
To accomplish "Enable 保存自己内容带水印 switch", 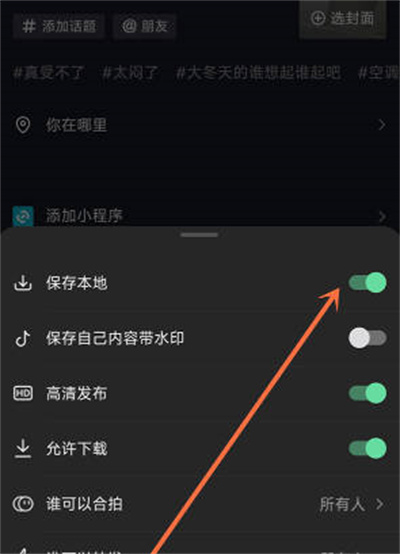I will [x=367, y=338].
